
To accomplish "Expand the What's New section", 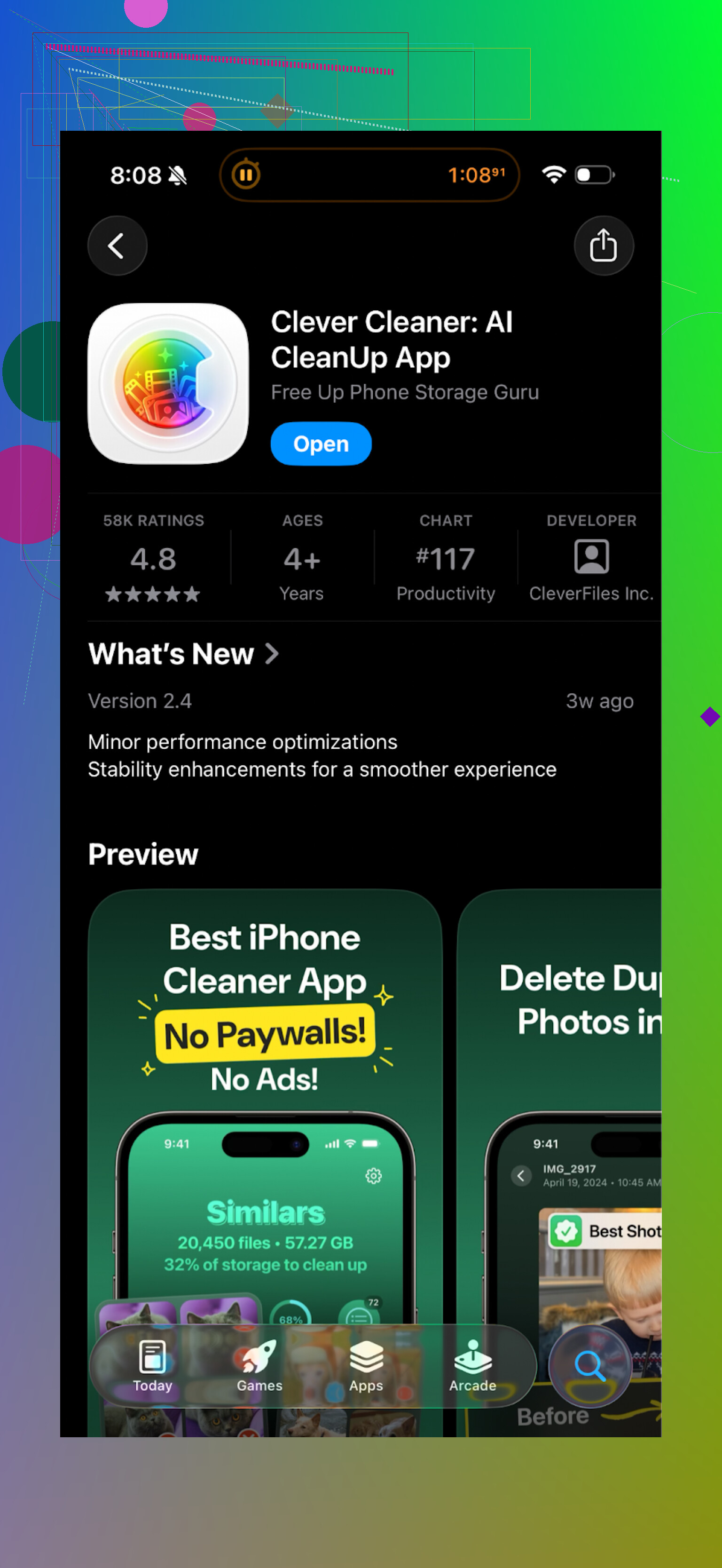I will [x=183, y=654].
